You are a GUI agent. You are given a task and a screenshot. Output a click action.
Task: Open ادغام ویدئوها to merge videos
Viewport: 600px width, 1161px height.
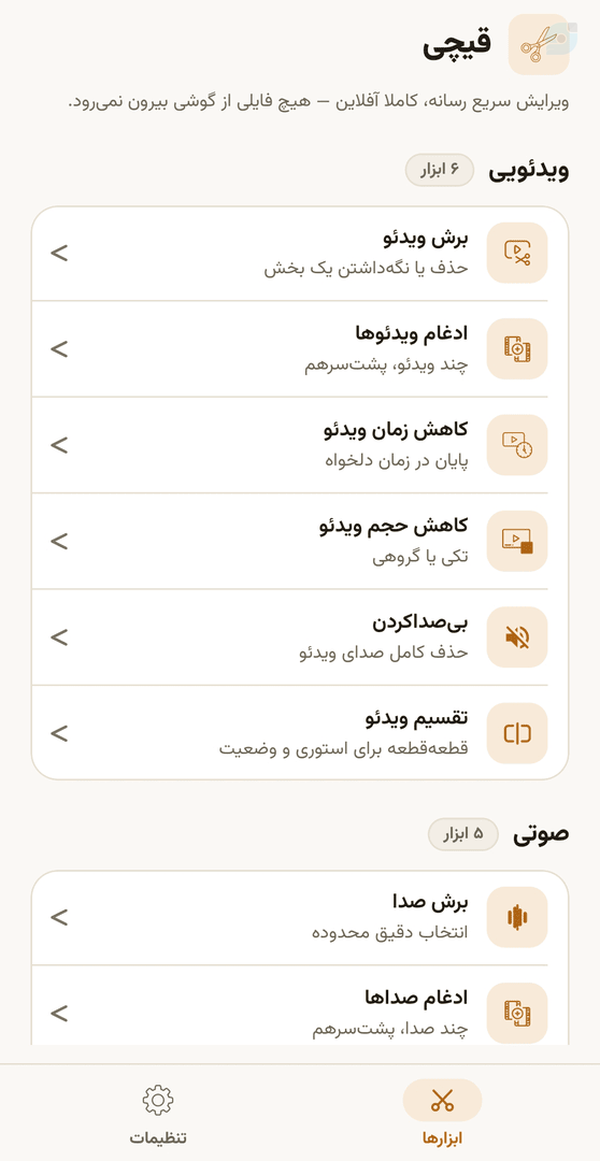pyautogui.click(x=300, y=349)
